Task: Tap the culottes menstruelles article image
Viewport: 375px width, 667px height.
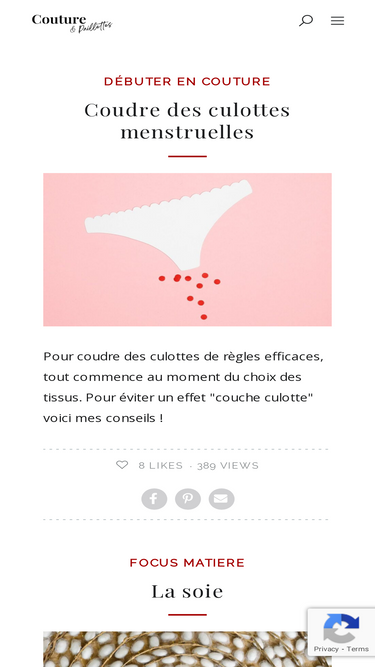Action: pos(187,249)
